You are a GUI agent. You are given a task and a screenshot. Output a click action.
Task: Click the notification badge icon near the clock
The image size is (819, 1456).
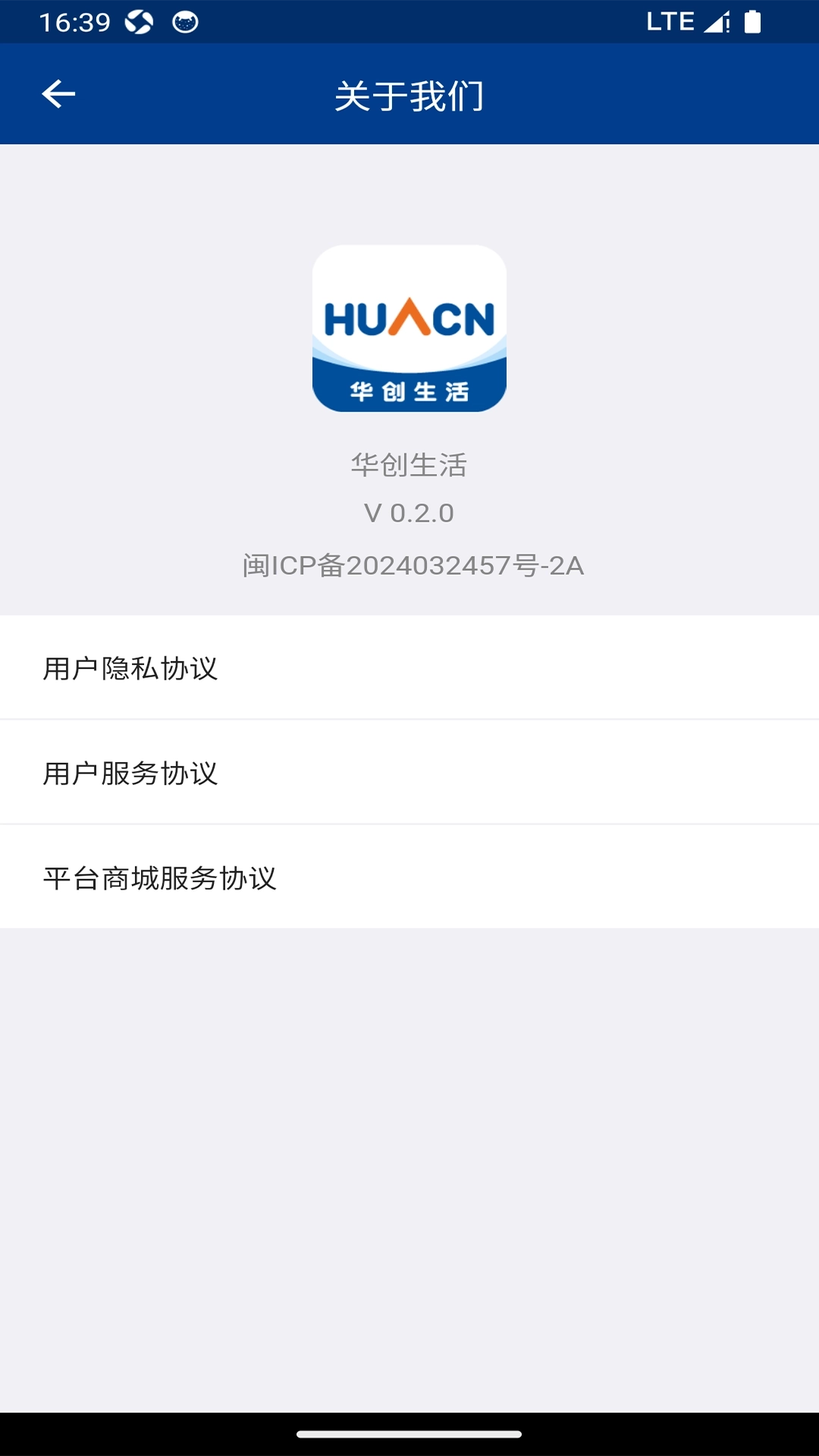point(184,20)
